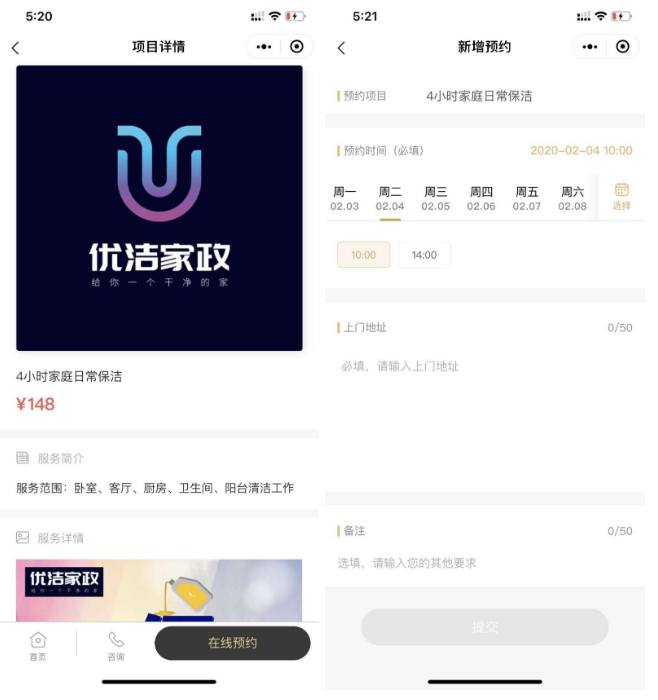Select 周三 02.05 as the date
Image resolution: width=658 pixels, height=700 pixels.
[x=435, y=198]
